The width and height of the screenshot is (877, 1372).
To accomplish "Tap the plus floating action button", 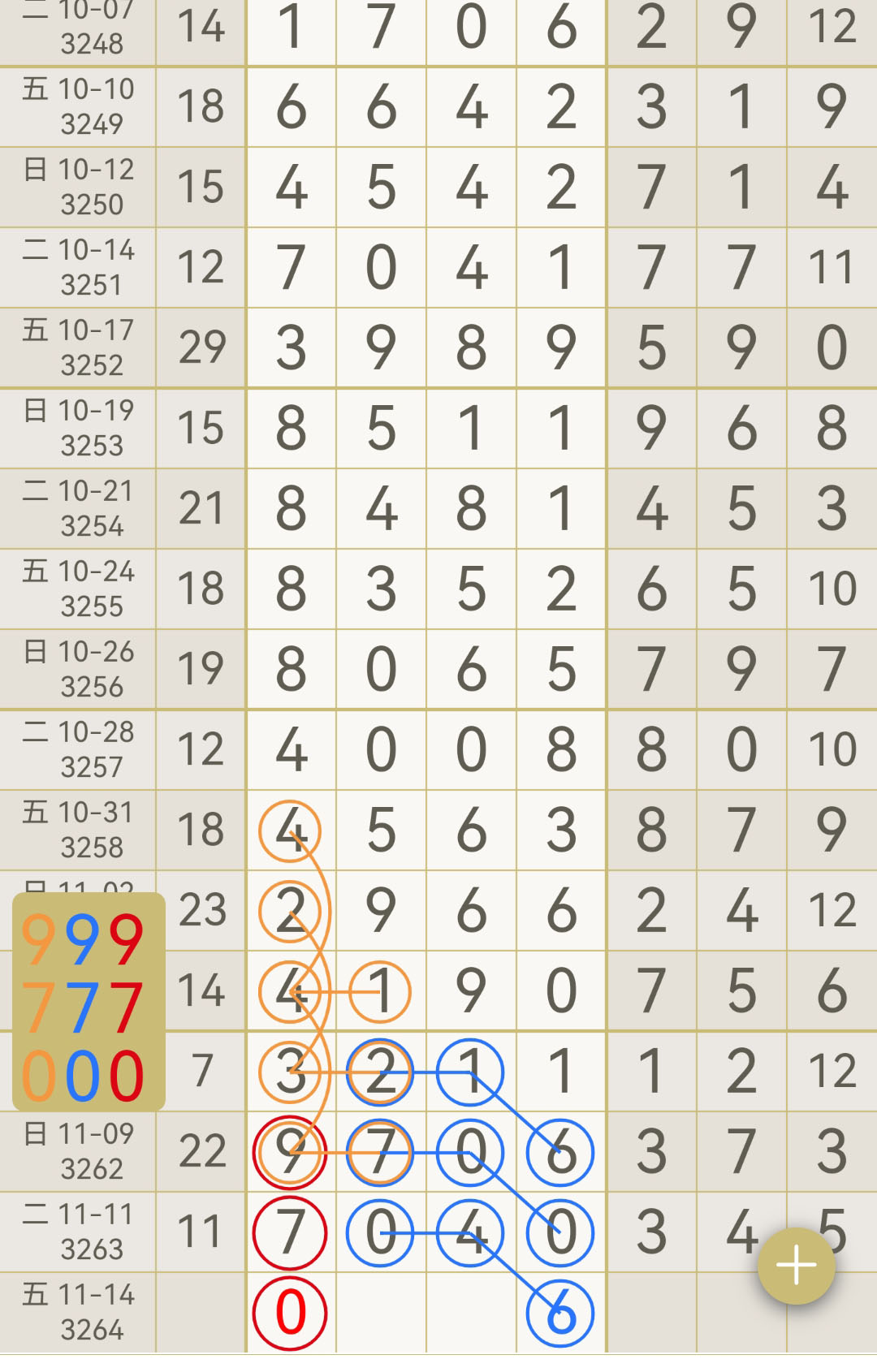I will (796, 1266).
